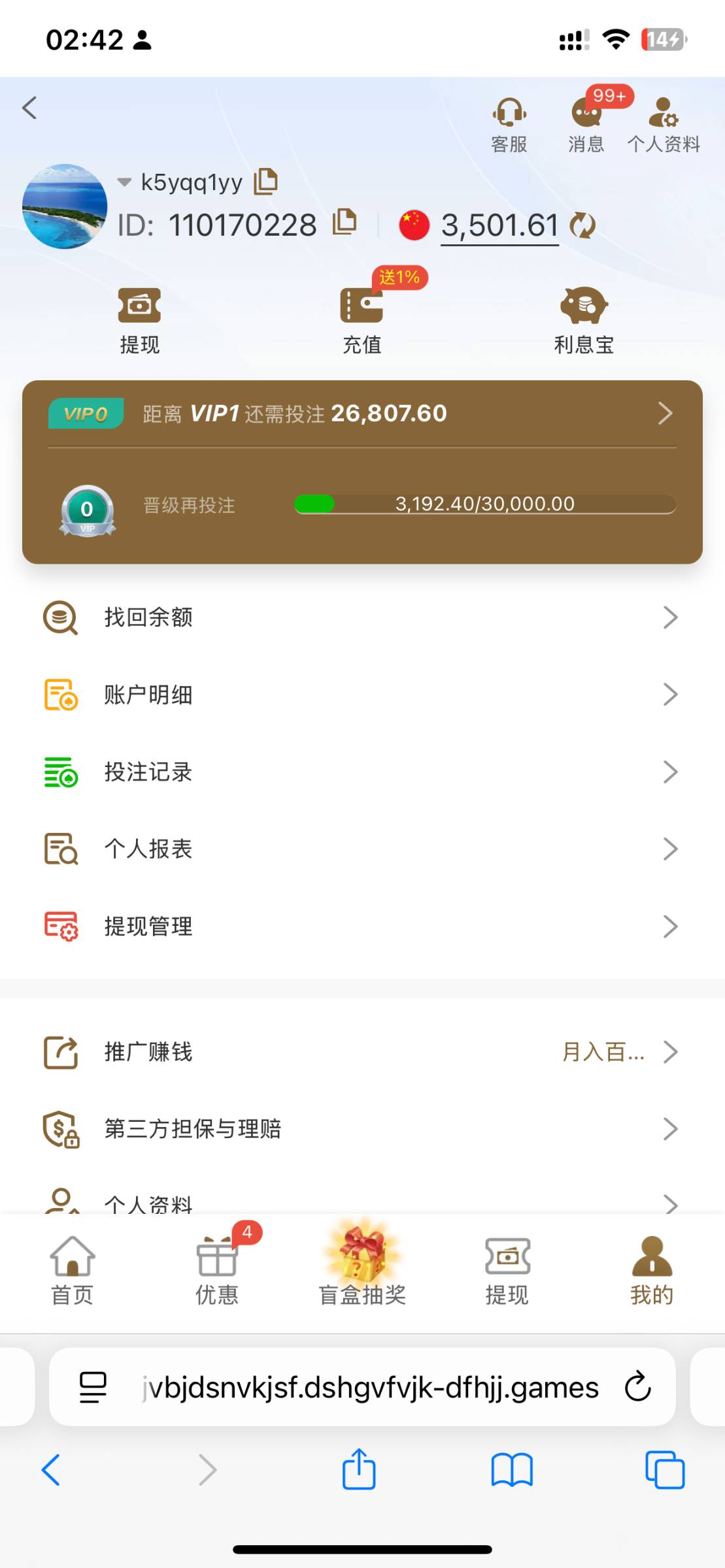Open 盲盒抽奖 blind box lottery
The height and width of the screenshot is (1568, 725).
pyautogui.click(x=362, y=1264)
